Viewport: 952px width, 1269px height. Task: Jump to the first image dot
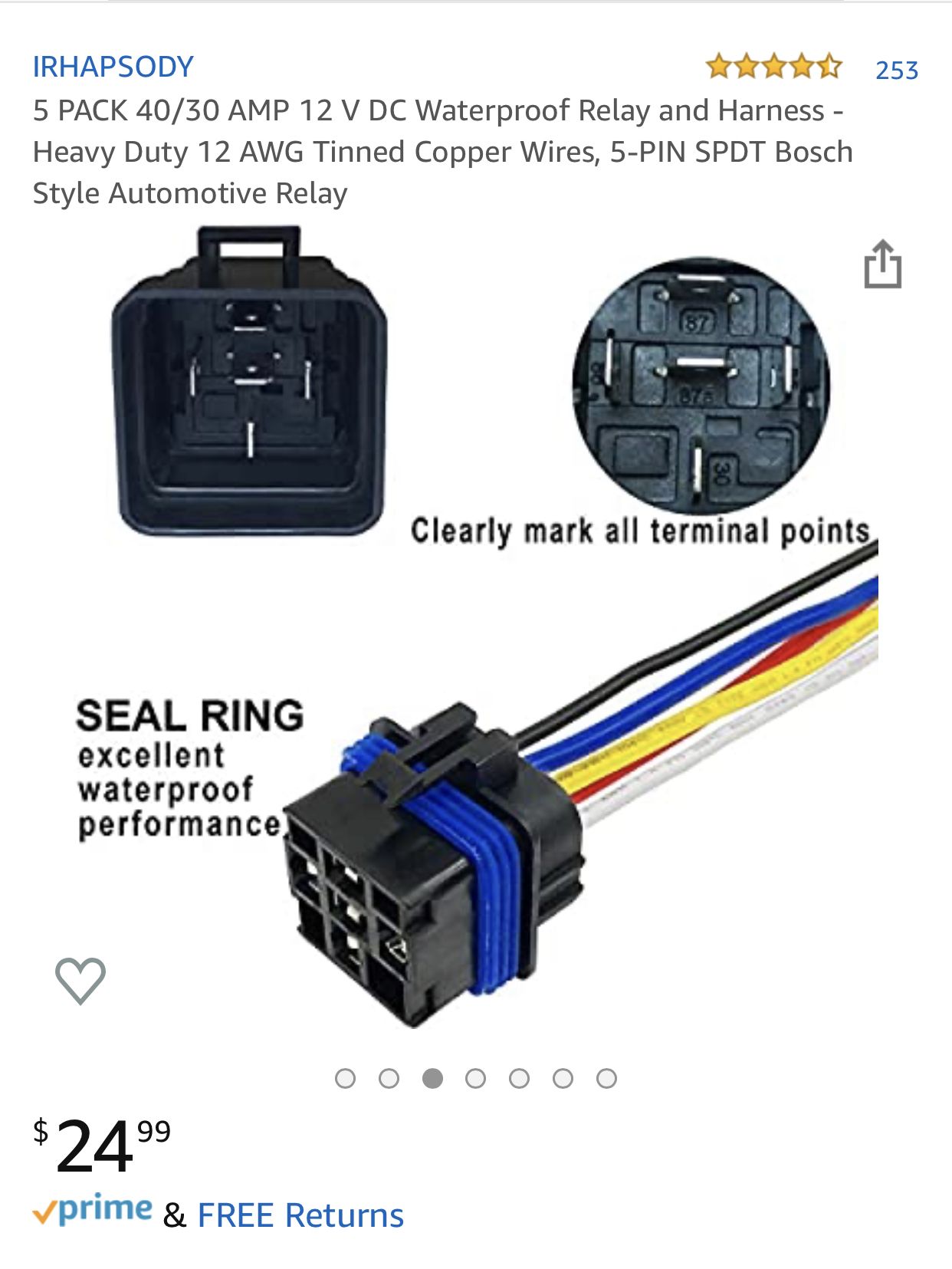346,1079
